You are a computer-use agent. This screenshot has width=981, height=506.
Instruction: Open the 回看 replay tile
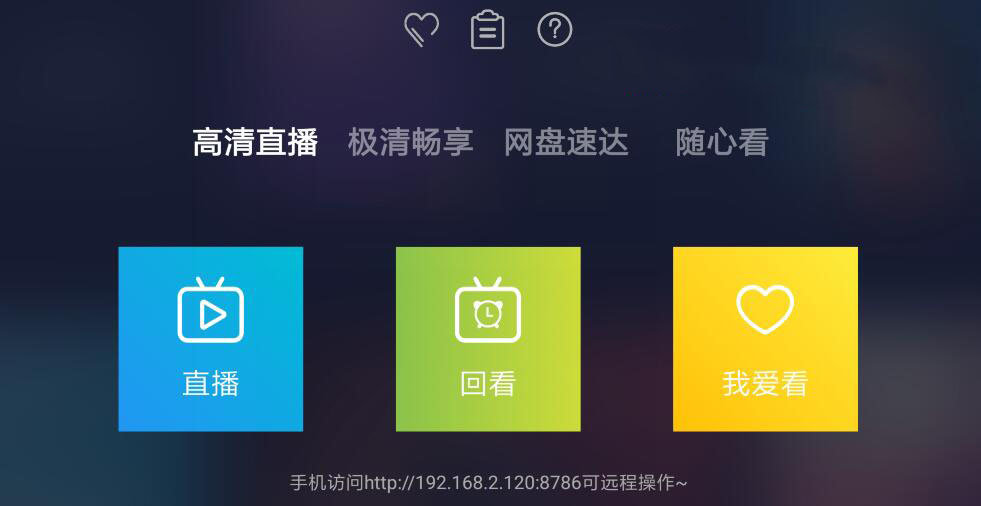488,339
